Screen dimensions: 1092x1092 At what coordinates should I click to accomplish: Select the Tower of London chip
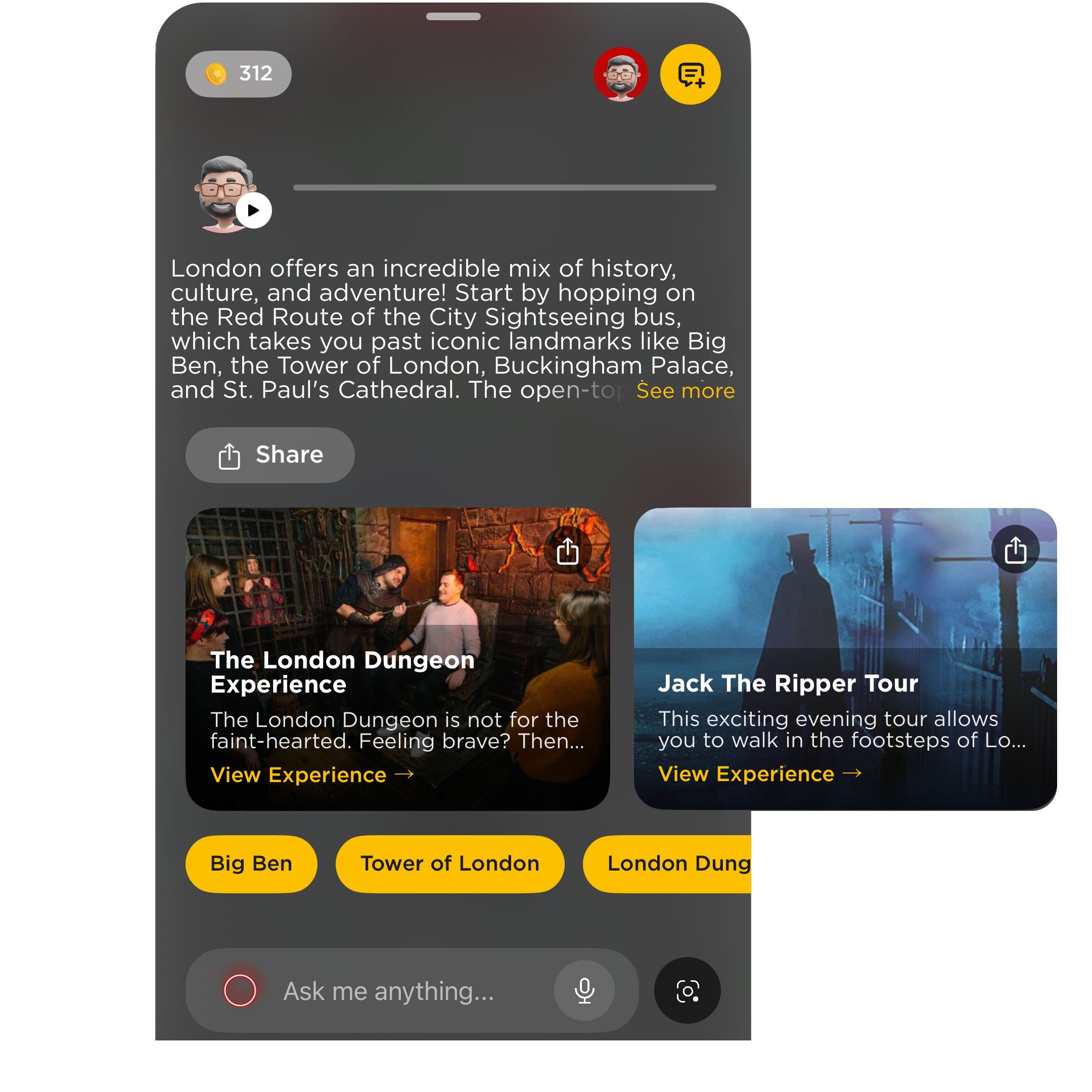tap(450, 863)
